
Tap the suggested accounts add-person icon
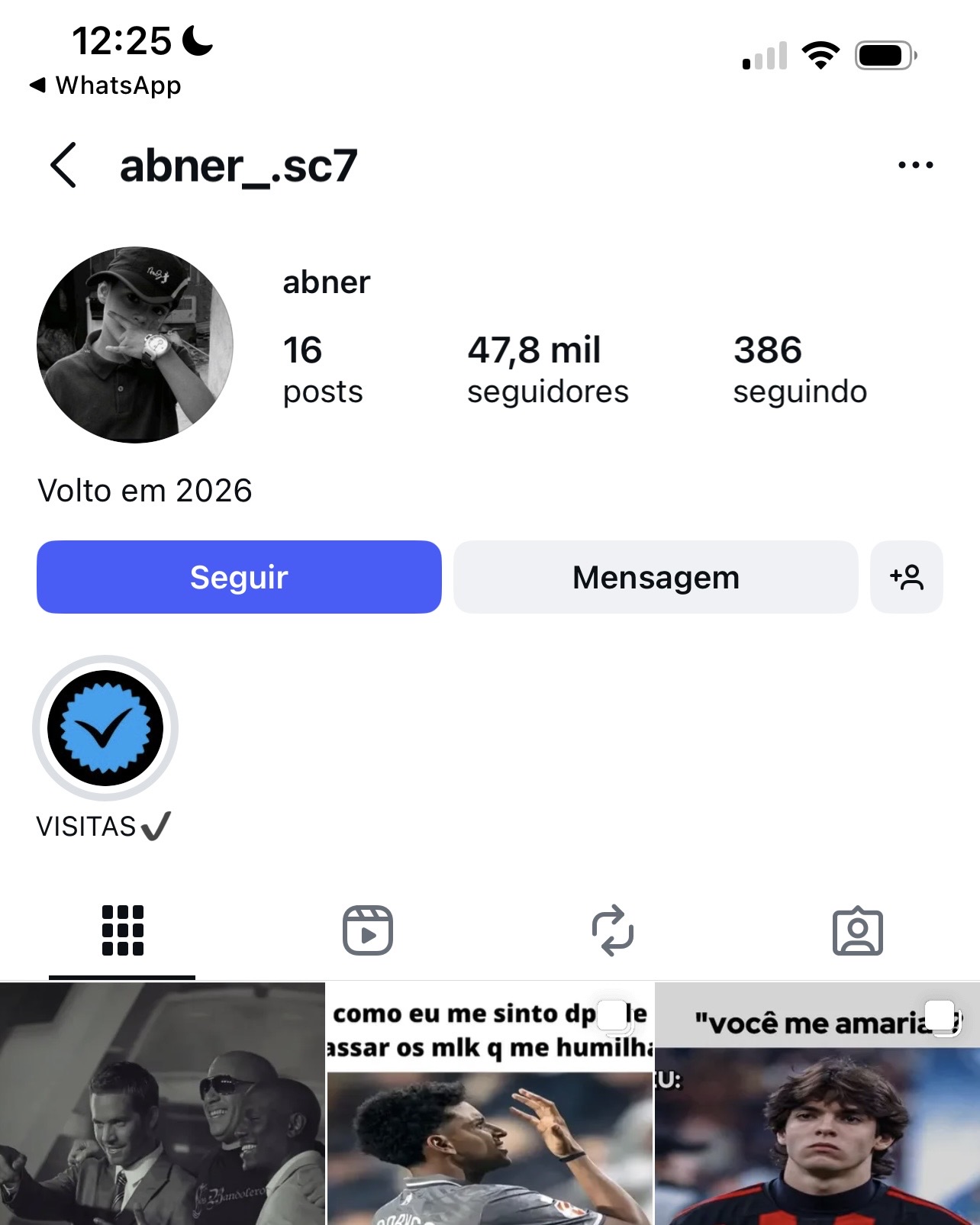pos(906,577)
